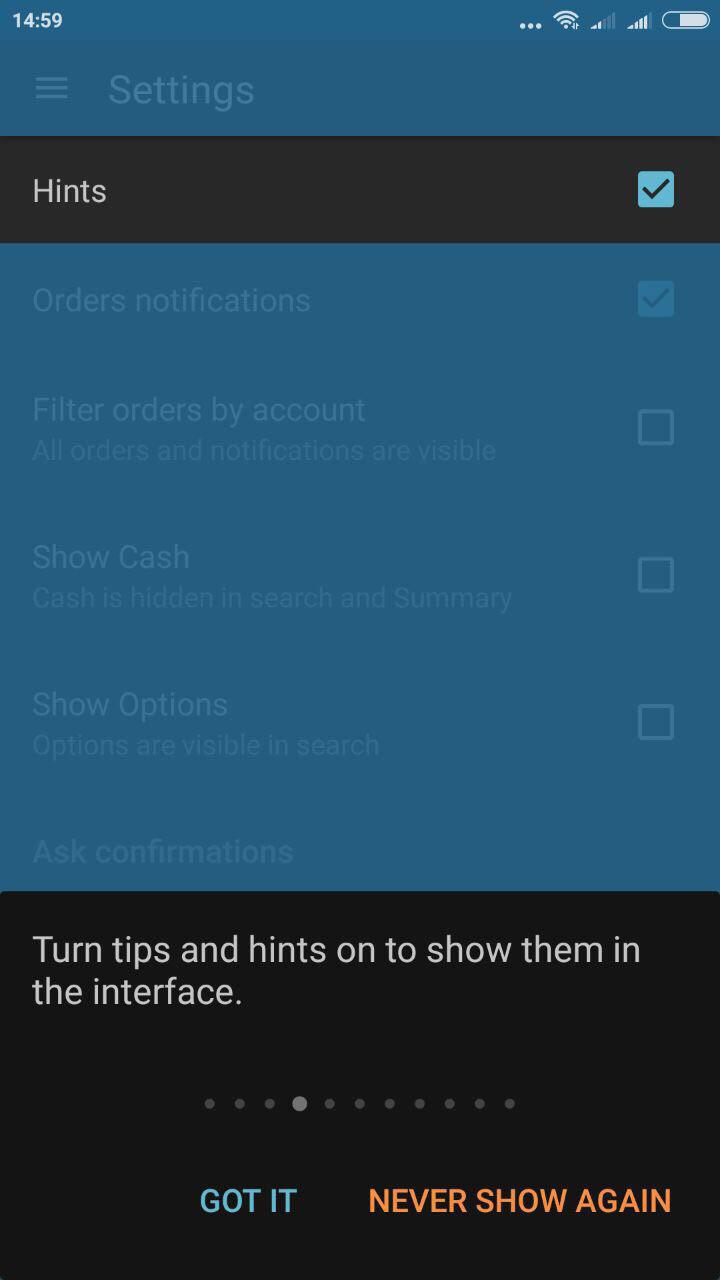Open the navigation drawer menu
720x1280 pixels.
51,89
